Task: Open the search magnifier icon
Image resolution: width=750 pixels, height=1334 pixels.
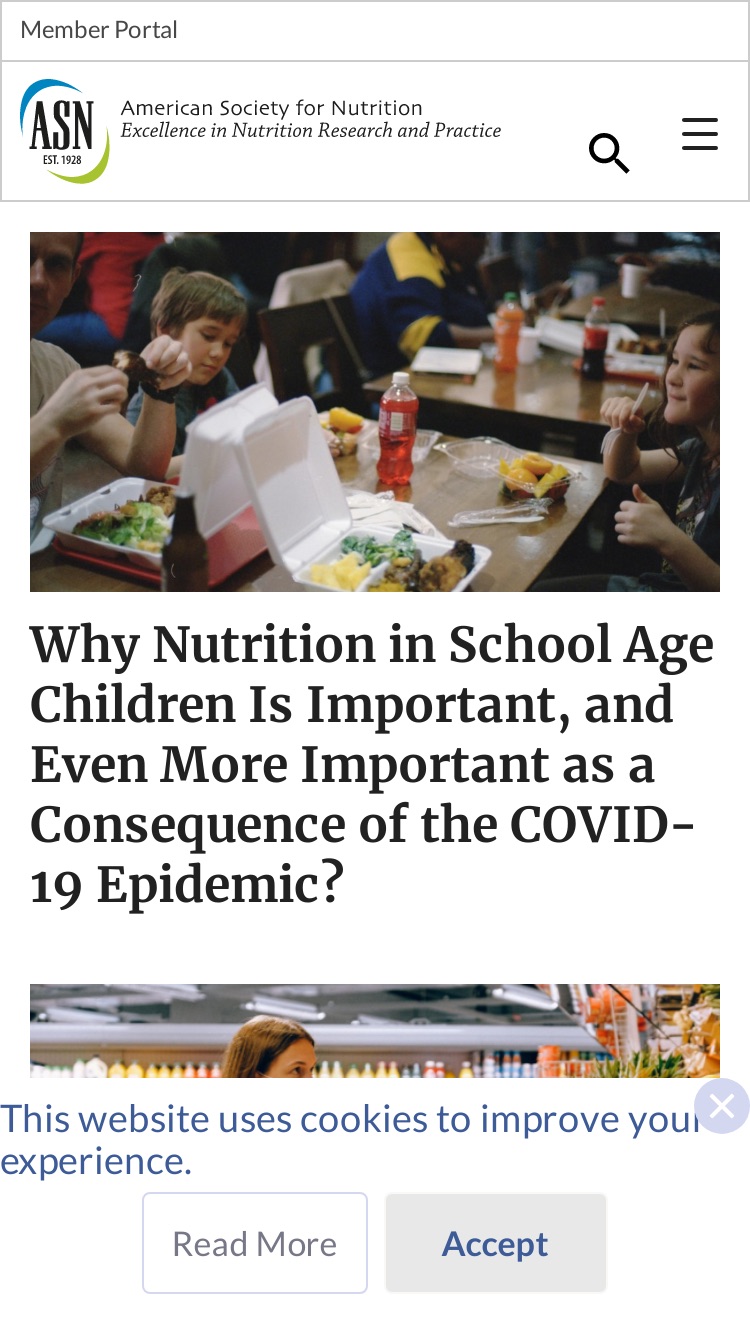Action: (608, 152)
